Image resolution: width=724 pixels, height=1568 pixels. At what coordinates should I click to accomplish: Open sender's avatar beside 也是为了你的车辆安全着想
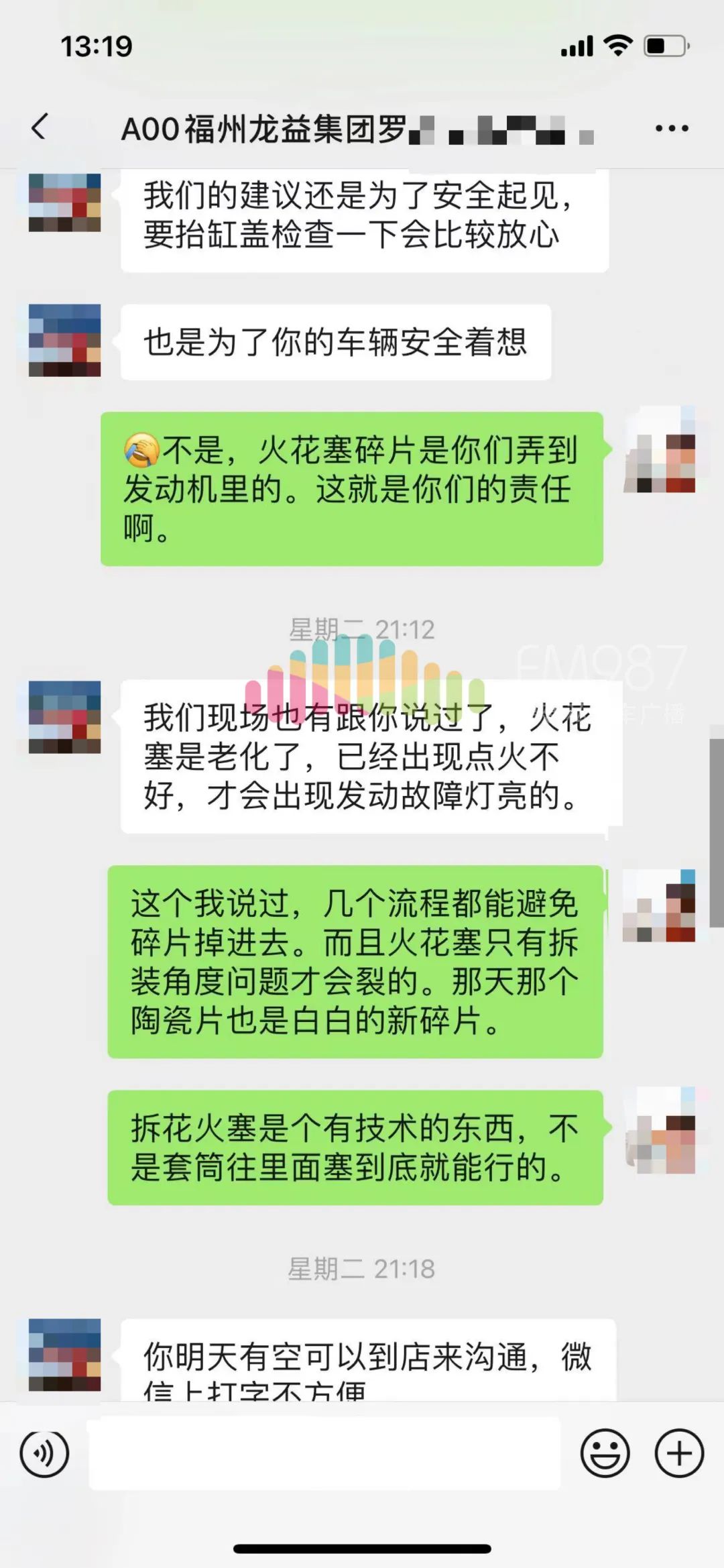[64, 341]
